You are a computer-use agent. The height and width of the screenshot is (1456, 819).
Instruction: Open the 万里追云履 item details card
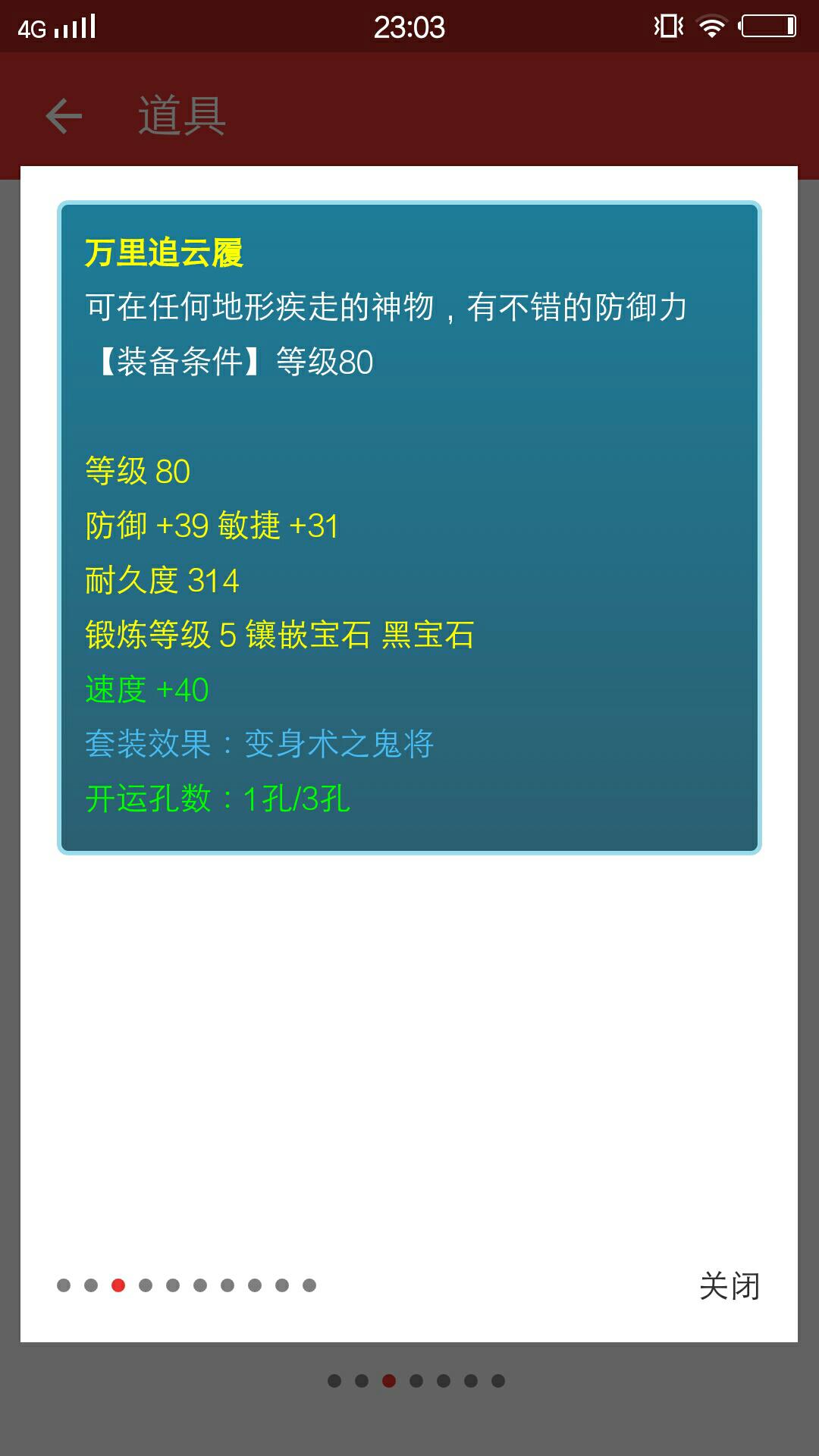point(409,527)
